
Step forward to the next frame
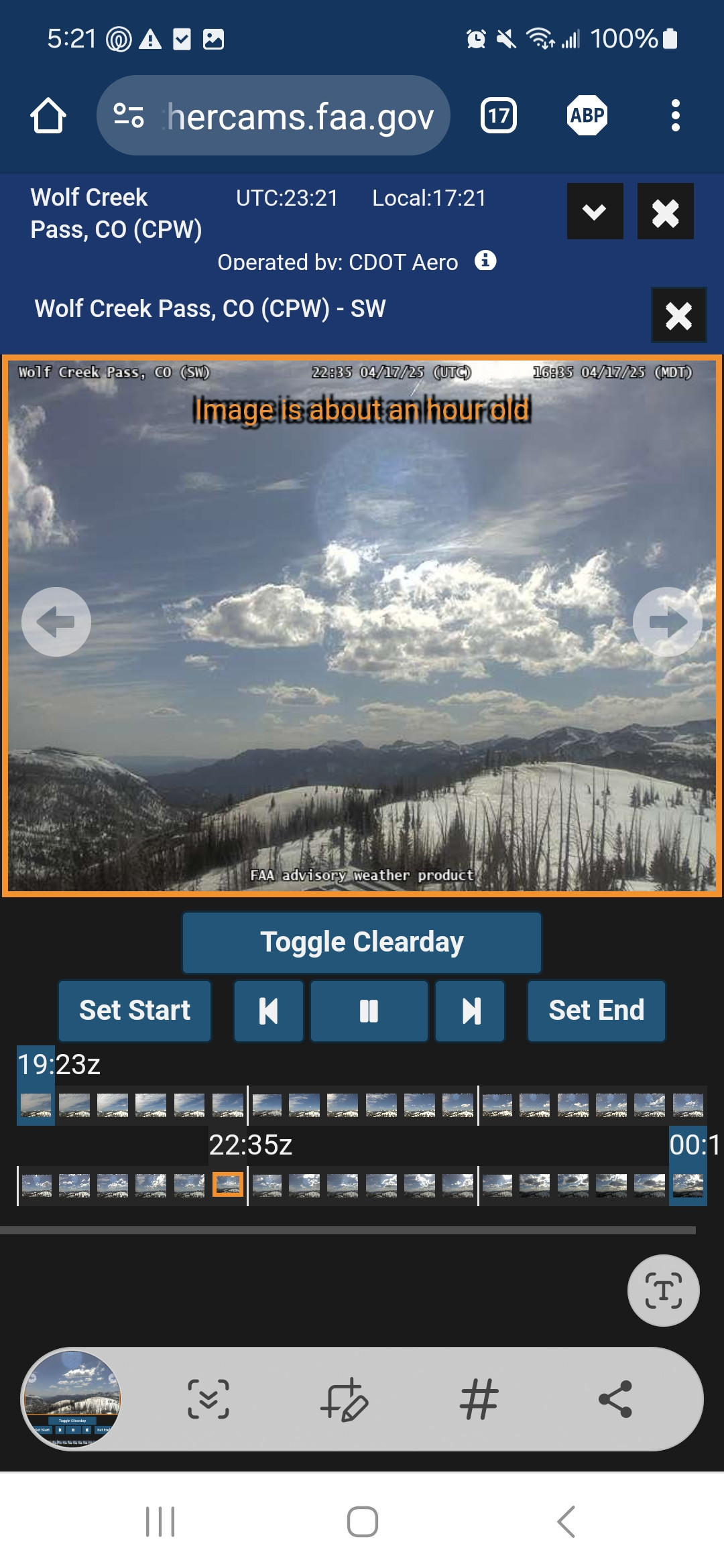(470, 1010)
